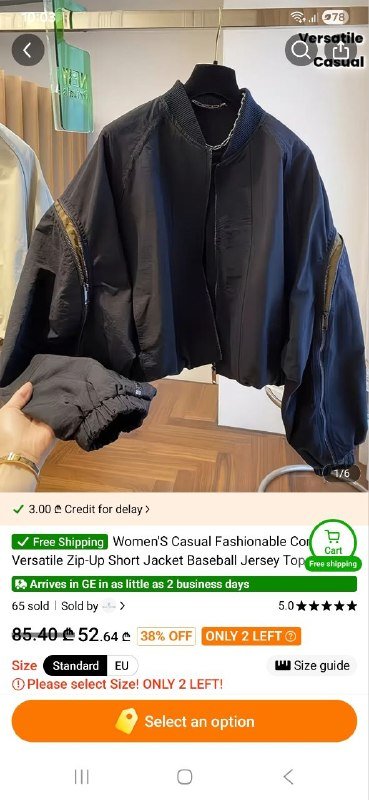The image size is (369, 800).
Task: Open the recent apps overview
Action: point(81,777)
